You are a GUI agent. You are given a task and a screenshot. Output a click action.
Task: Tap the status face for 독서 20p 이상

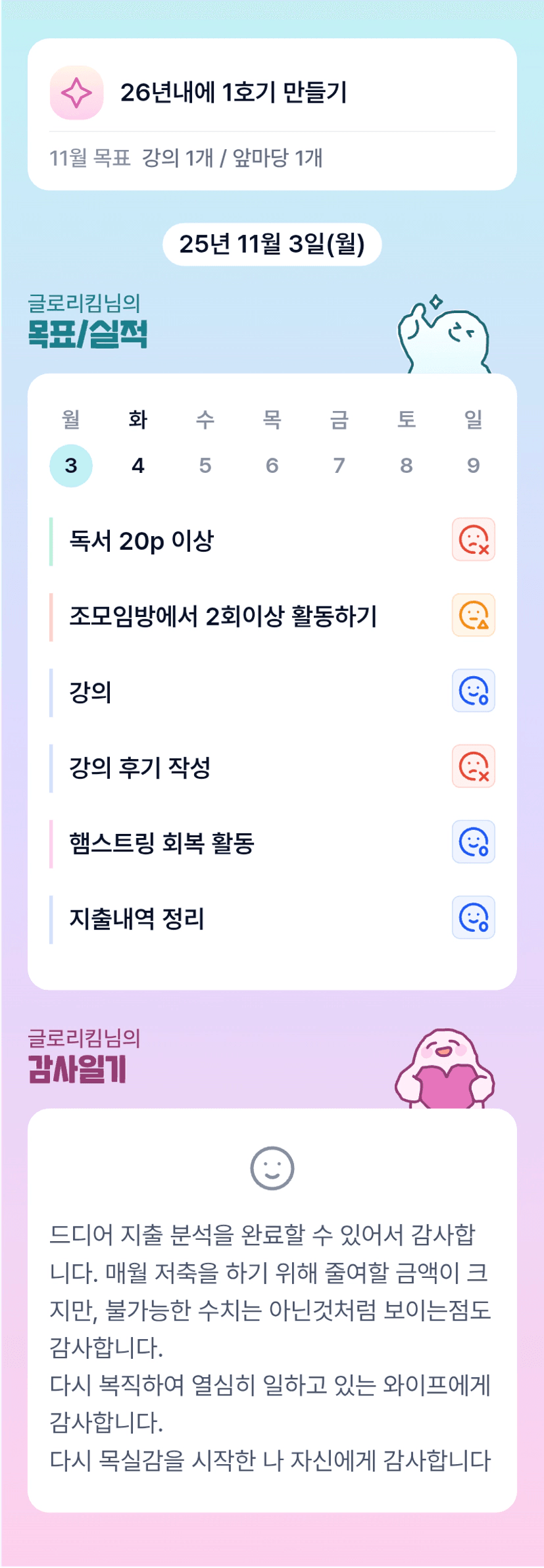473,539
